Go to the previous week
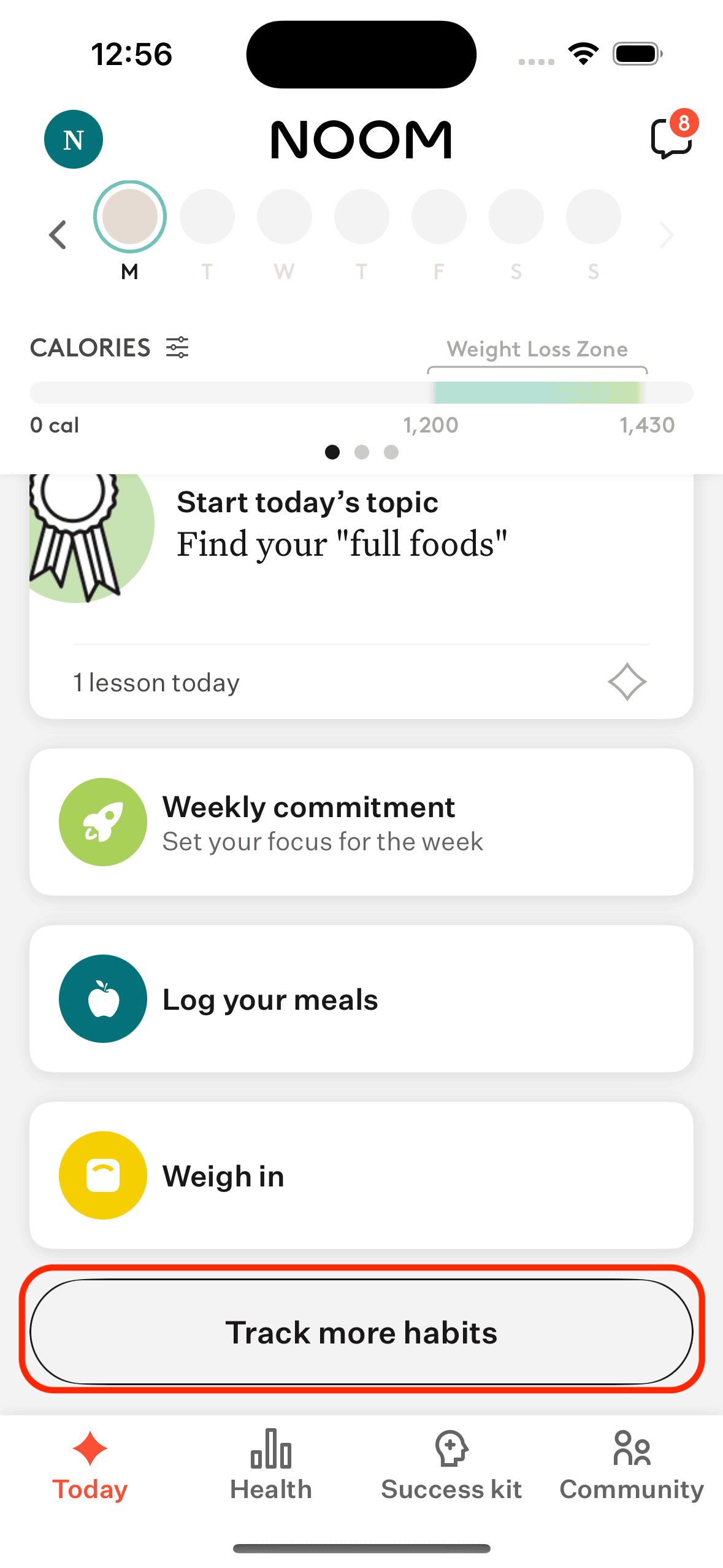 coord(58,235)
